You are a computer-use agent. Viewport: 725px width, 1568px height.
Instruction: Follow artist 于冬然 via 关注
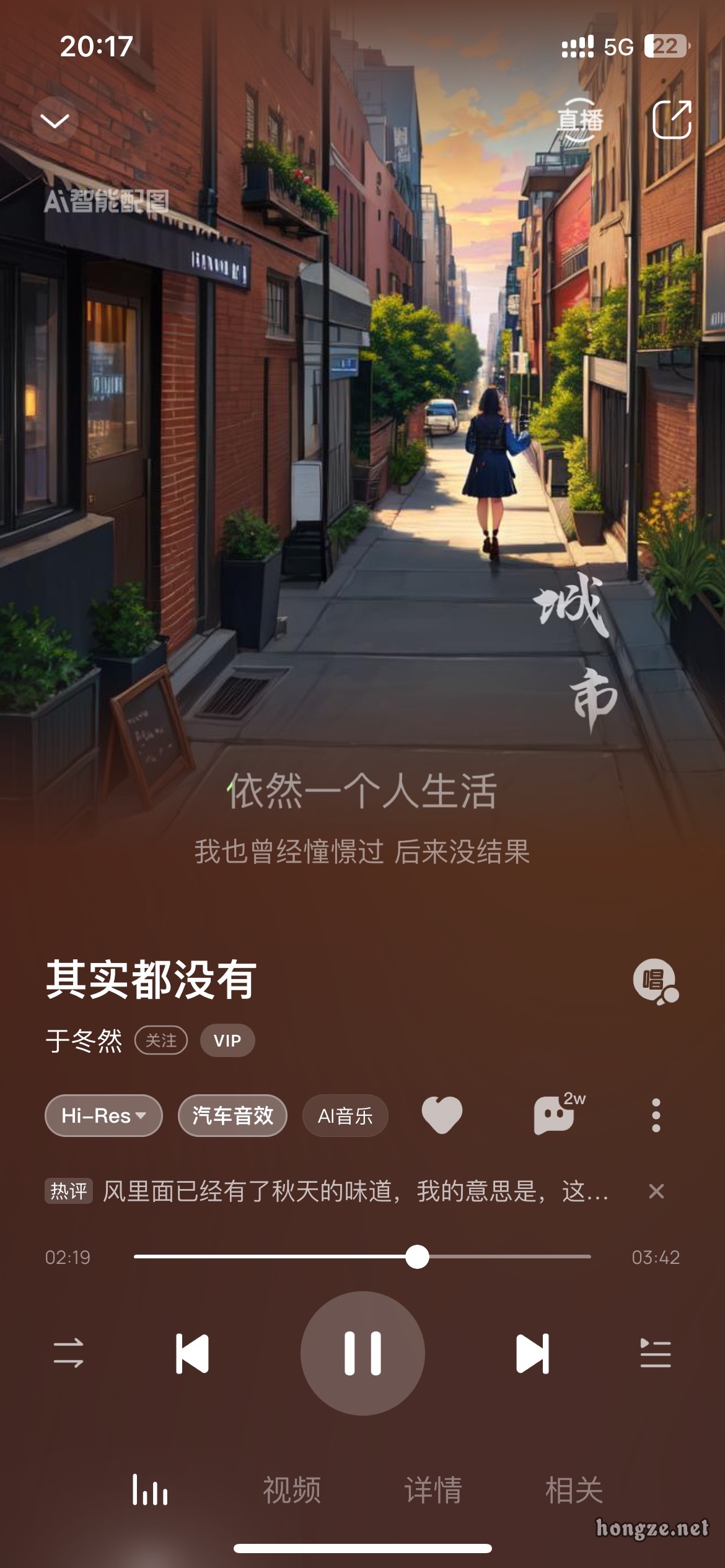[161, 1040]
